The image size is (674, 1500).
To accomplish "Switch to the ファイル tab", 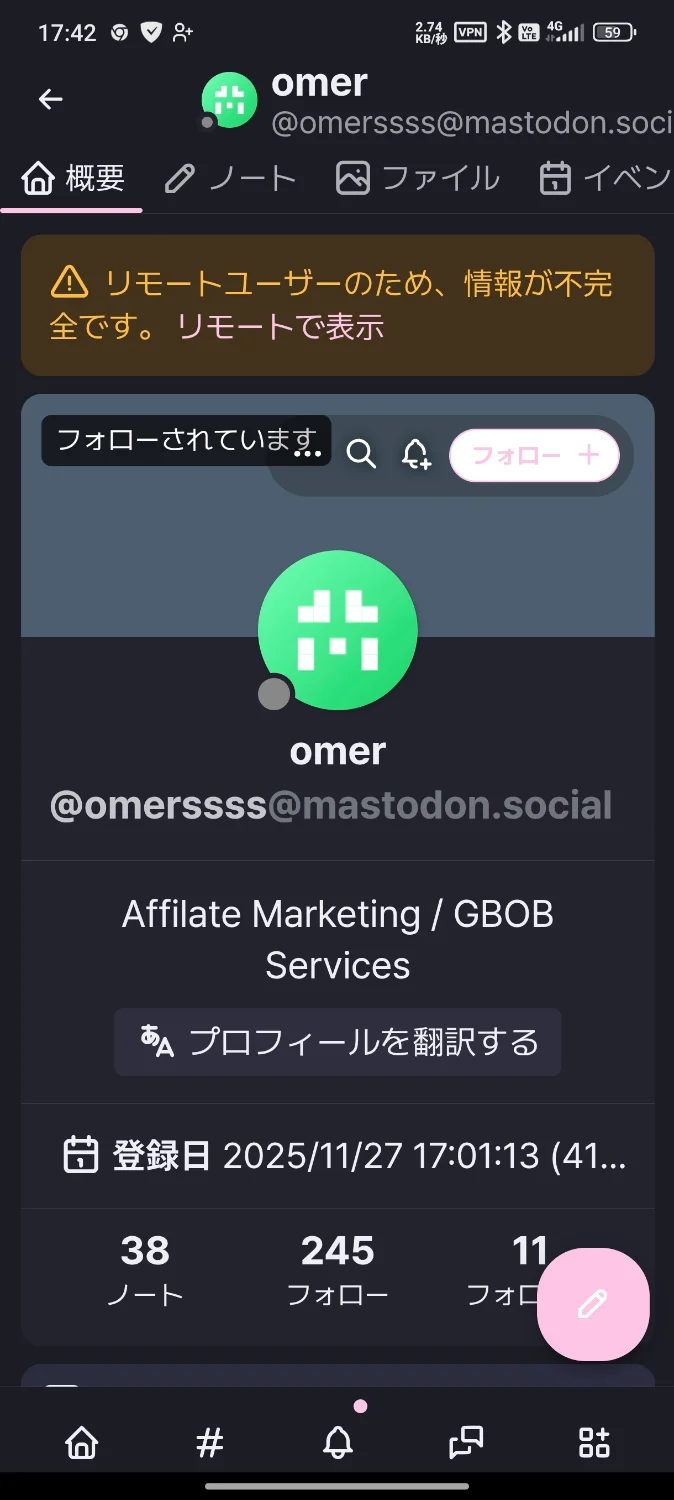I will coord(418,179).
